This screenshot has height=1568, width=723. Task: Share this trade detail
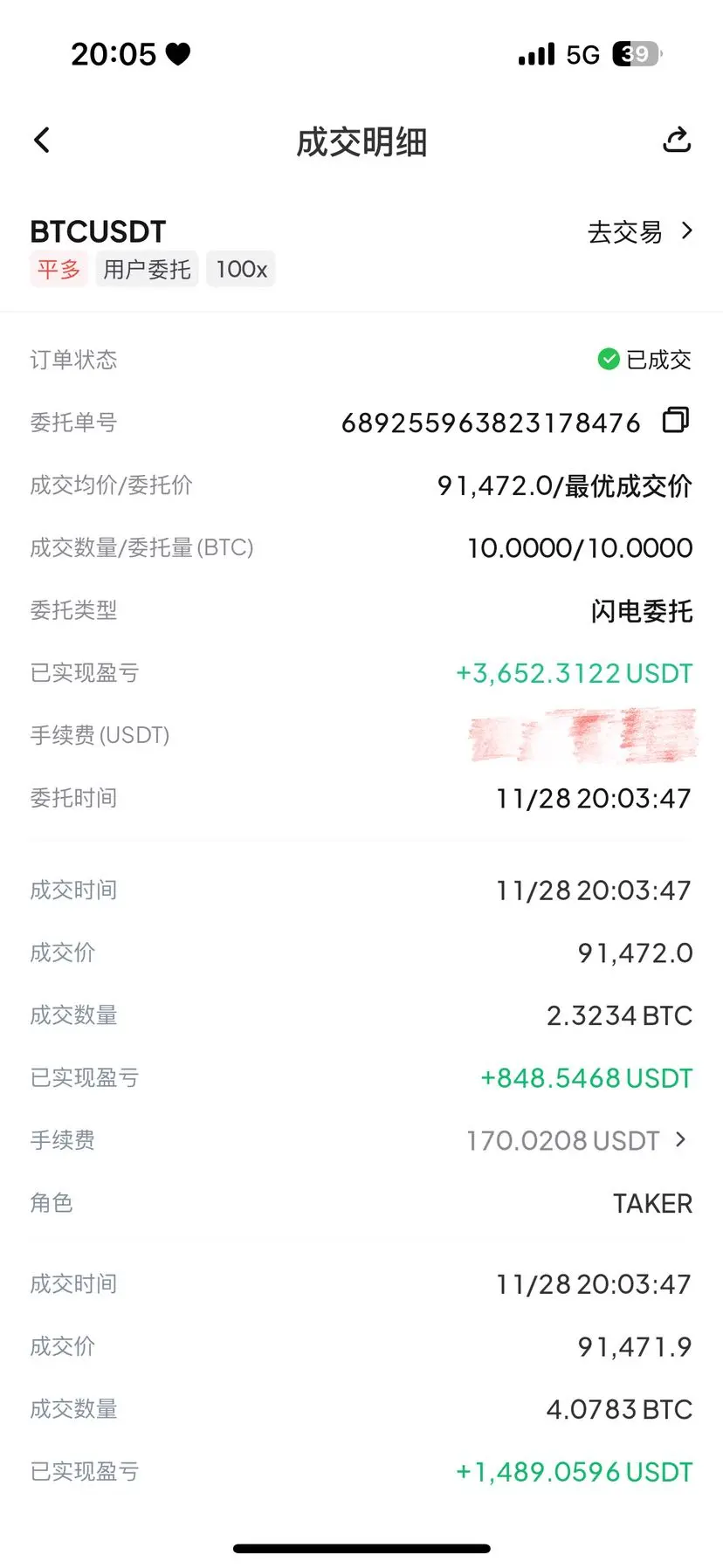tap(677, 140)
